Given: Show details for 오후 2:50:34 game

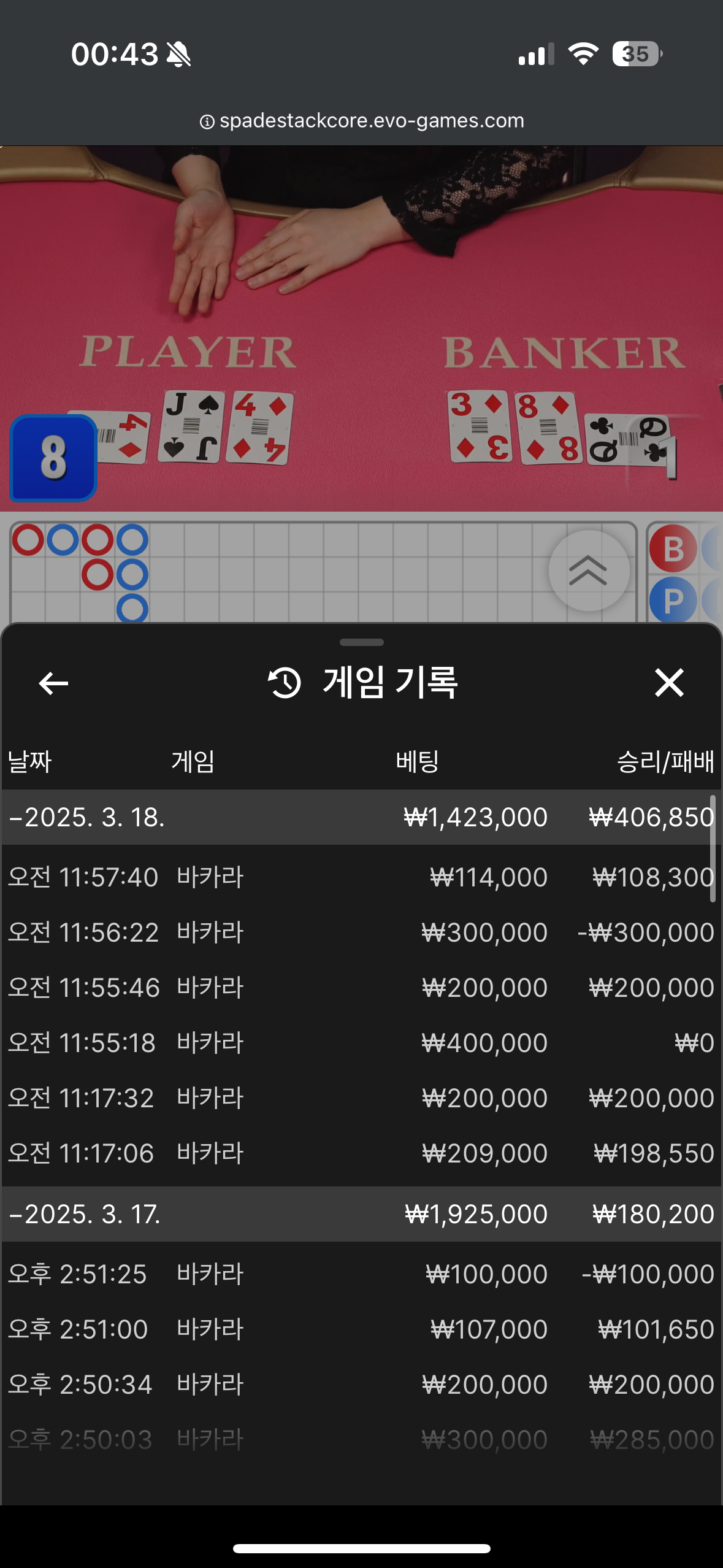Looking at the screenshot, I should click(361, 1385).
